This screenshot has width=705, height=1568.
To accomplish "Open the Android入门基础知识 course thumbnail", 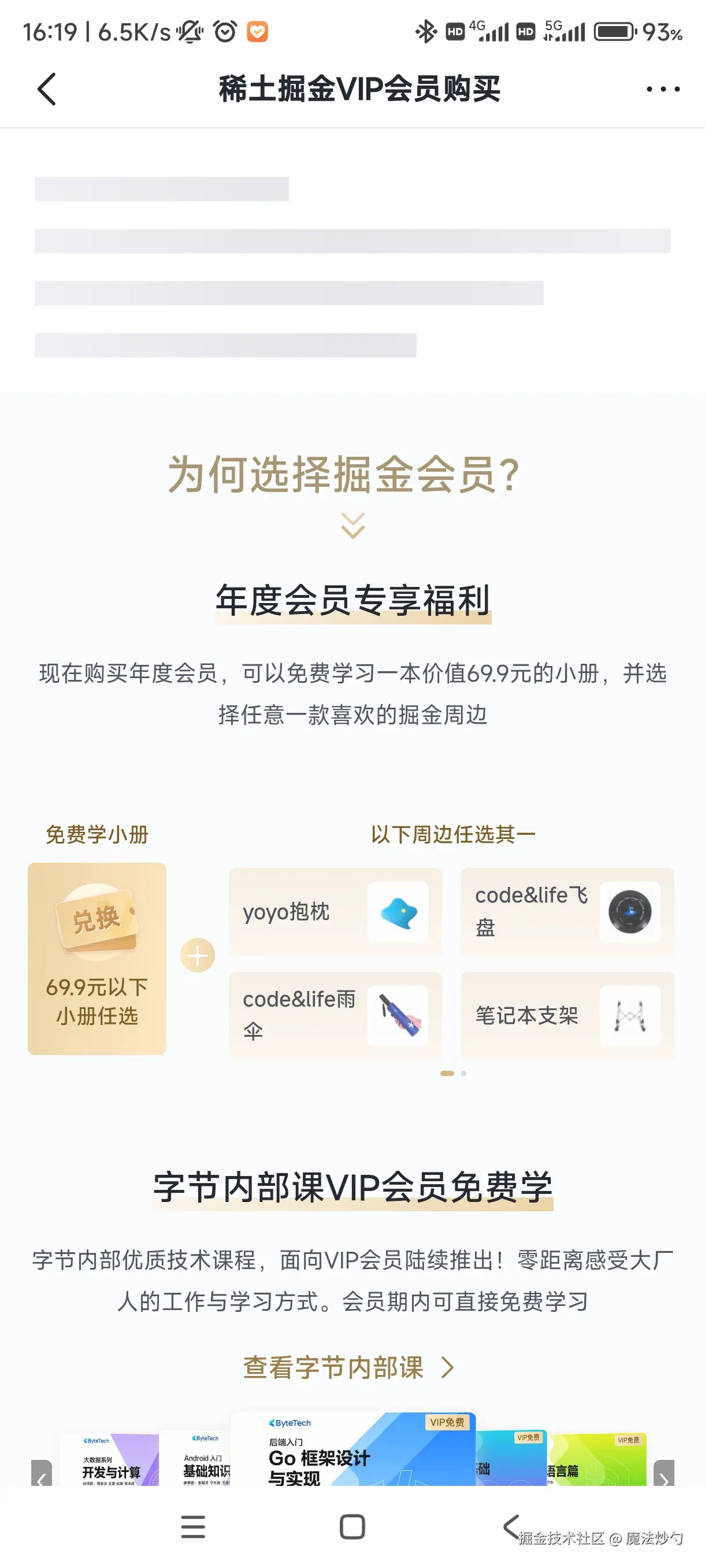I will pyautogui.click(x=205, y=1461).
